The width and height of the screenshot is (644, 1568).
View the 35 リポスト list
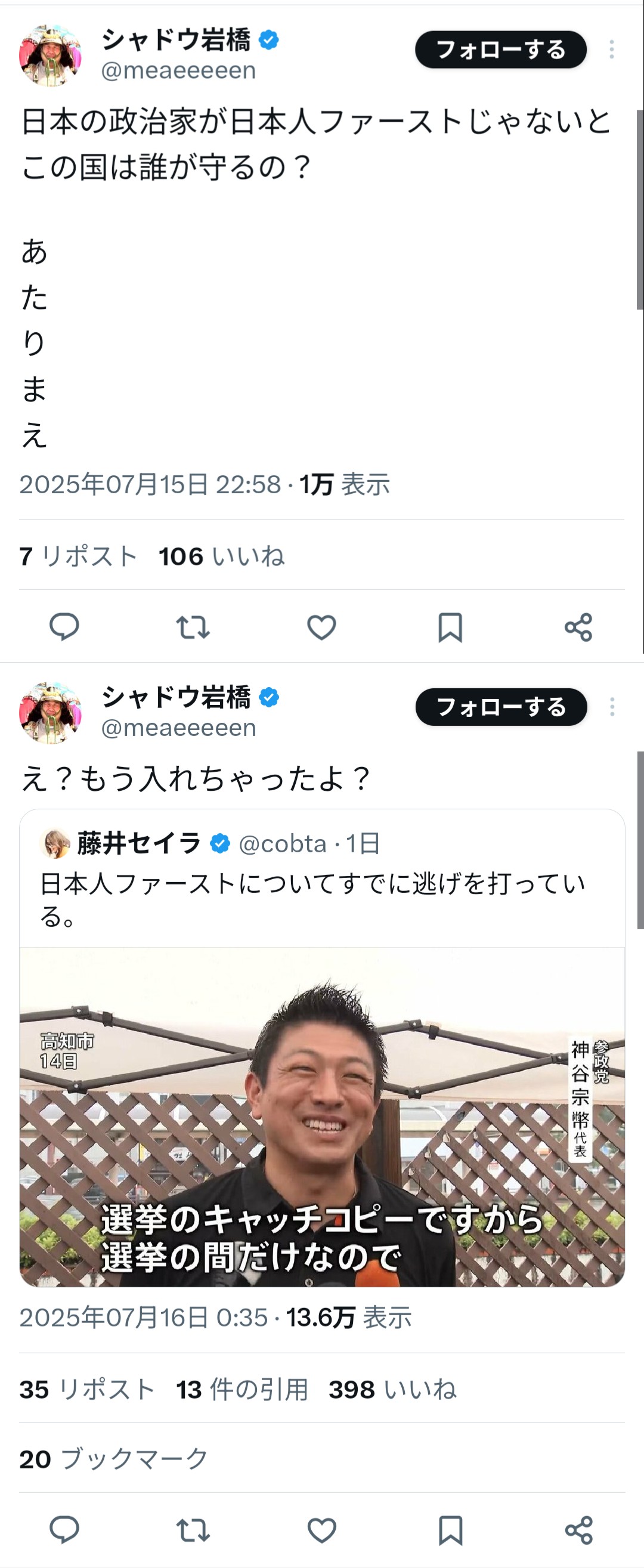coord(87,1390)
